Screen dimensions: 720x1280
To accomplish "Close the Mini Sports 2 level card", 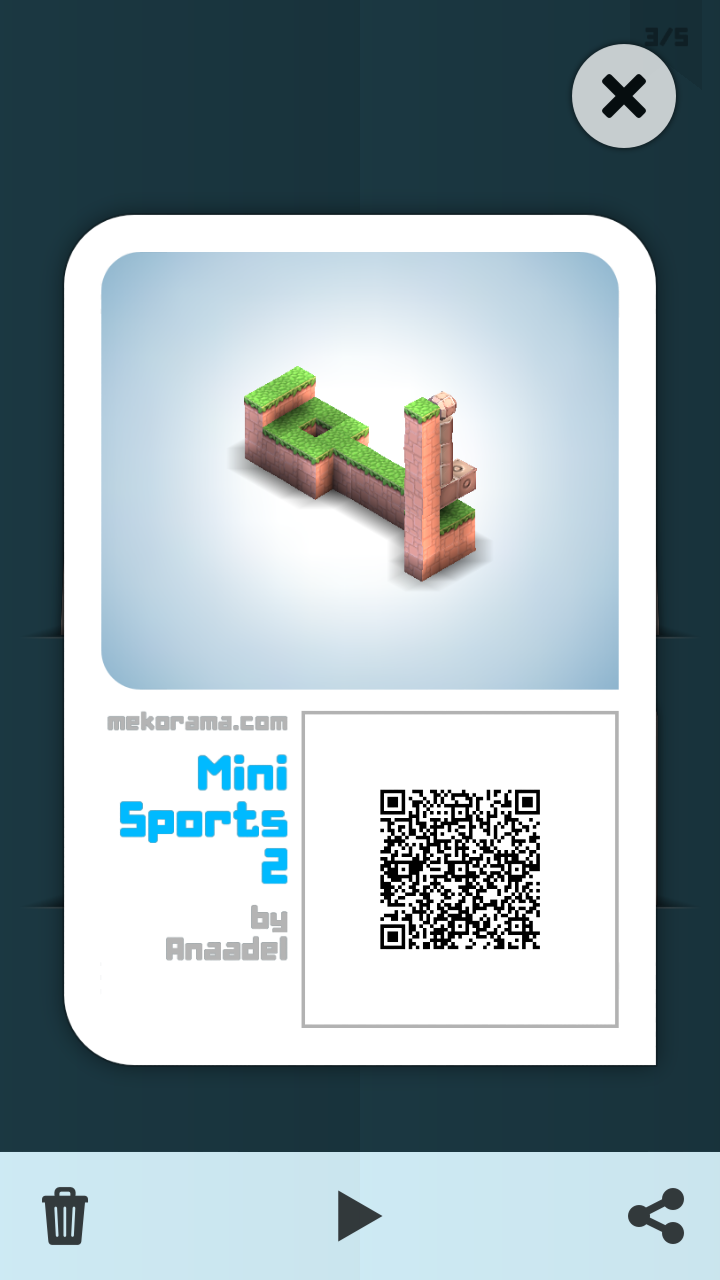I will (624, 97).
